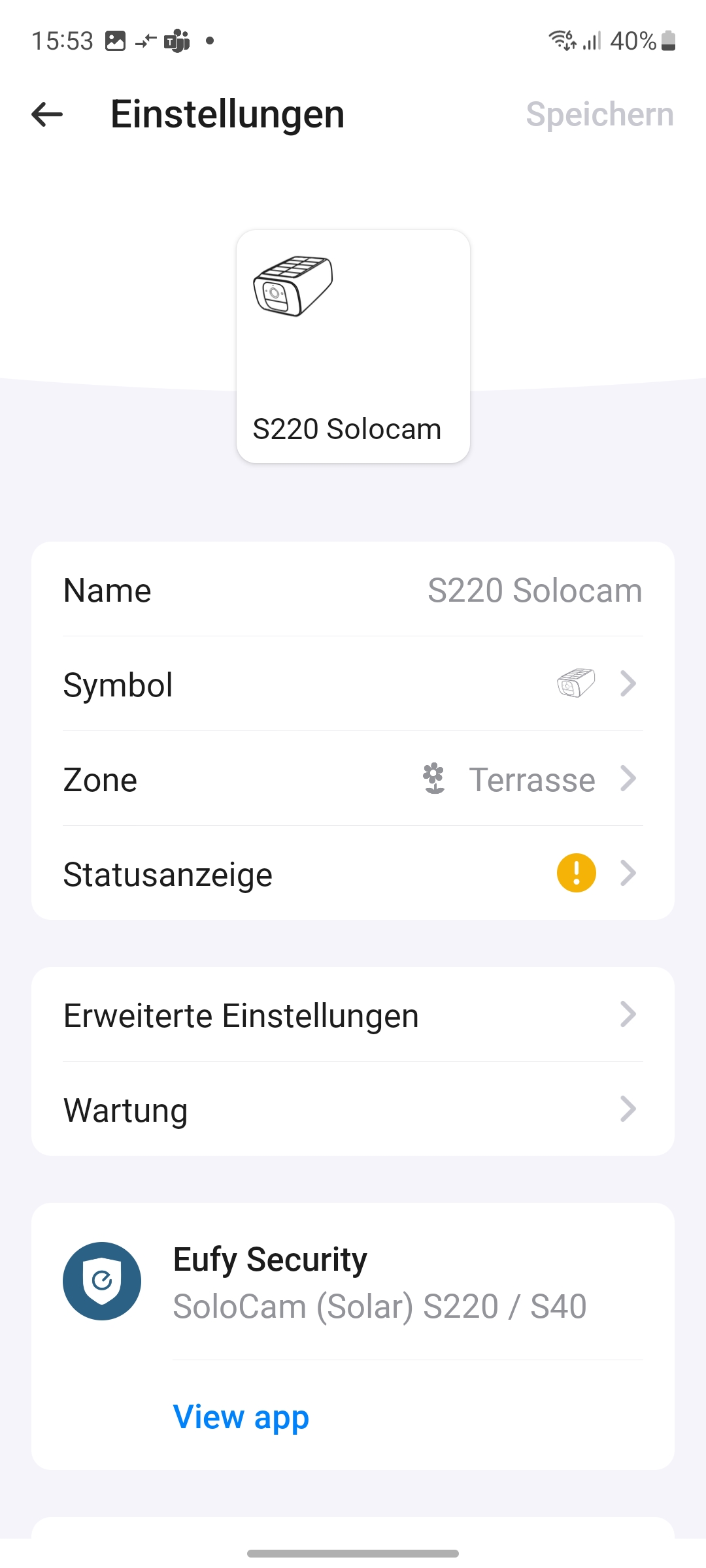Select the S220 Solocam device card
The image size is (706, 1568).
353,346
